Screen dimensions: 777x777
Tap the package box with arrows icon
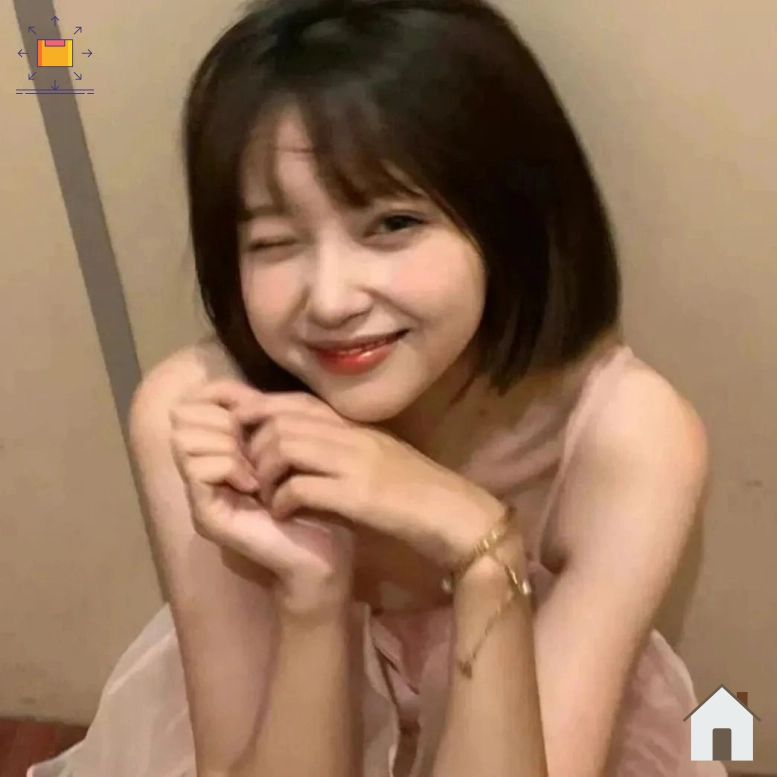pyautogui.click(x=55, y=54)
